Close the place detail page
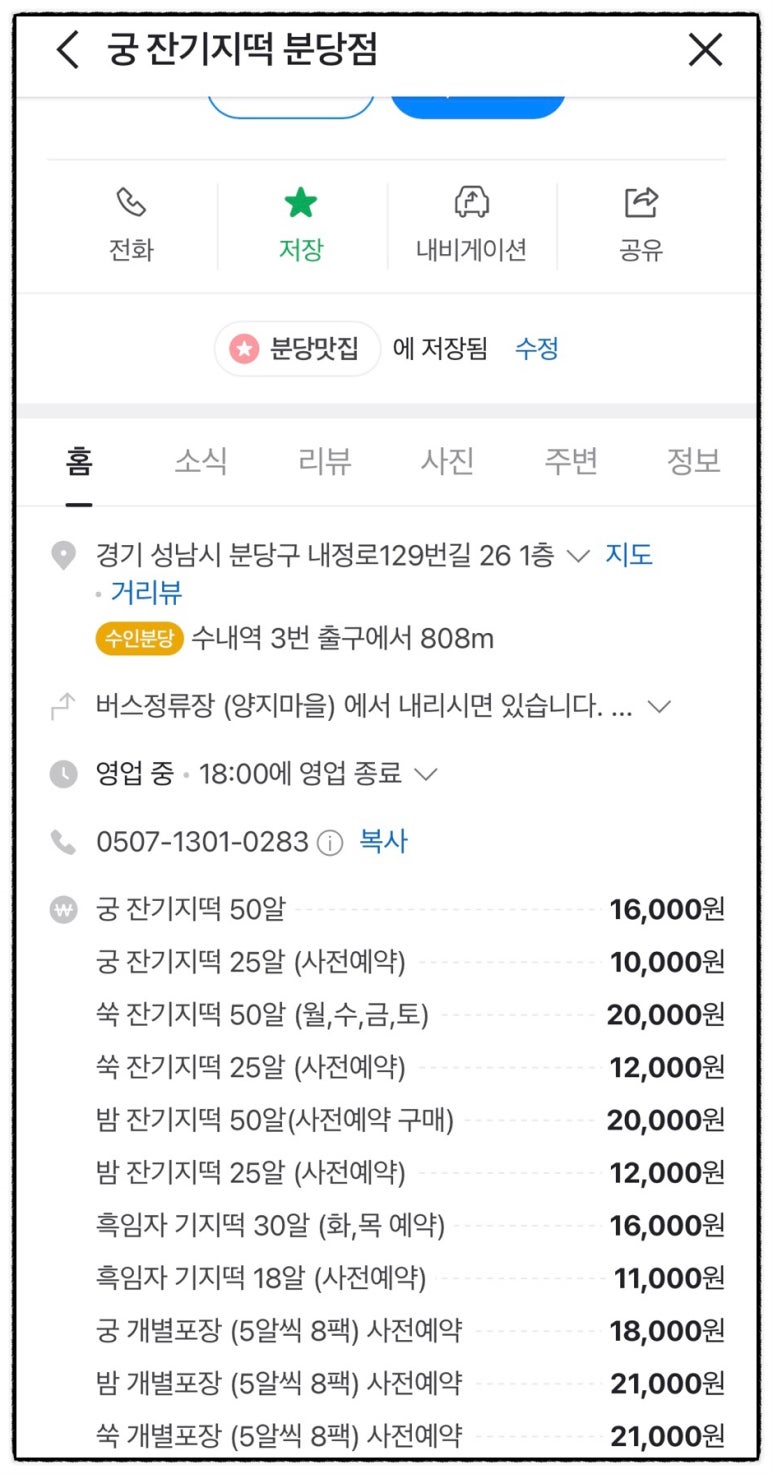The width and height of the screenshot is (773, 1474). pos(705,49)
